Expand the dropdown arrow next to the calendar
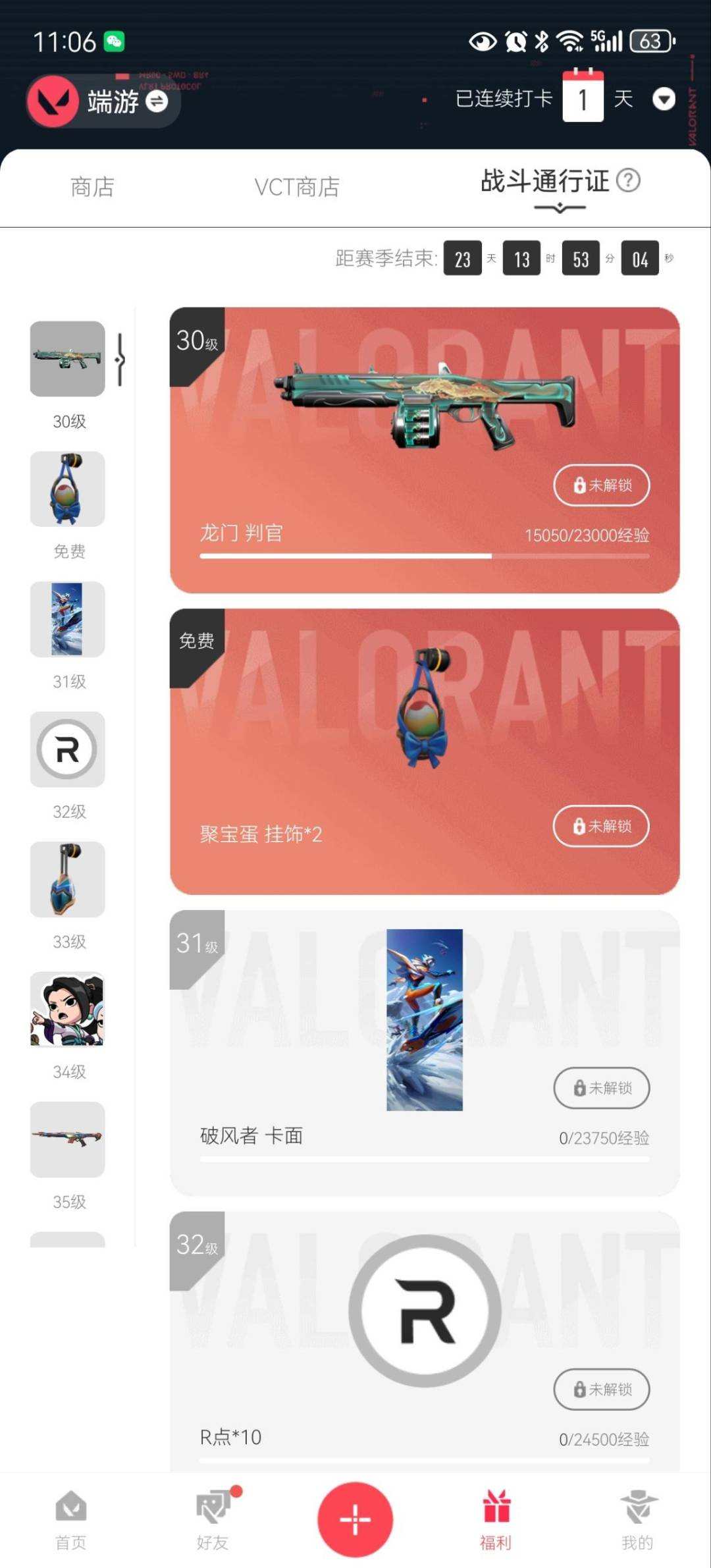This screenshot has width=711, height=1568. [x=664, y=99]
